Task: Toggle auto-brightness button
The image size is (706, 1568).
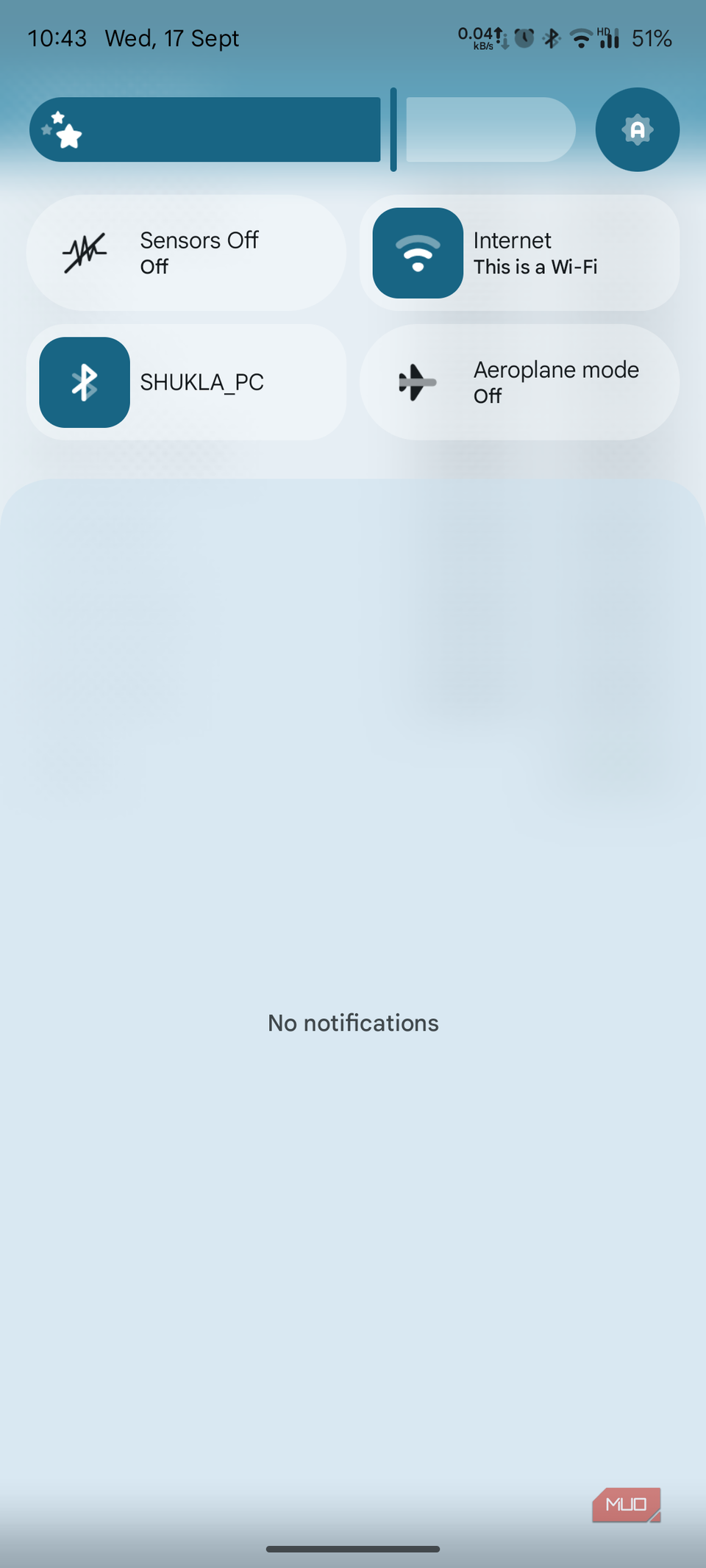Action: click(x=637, y=130)
